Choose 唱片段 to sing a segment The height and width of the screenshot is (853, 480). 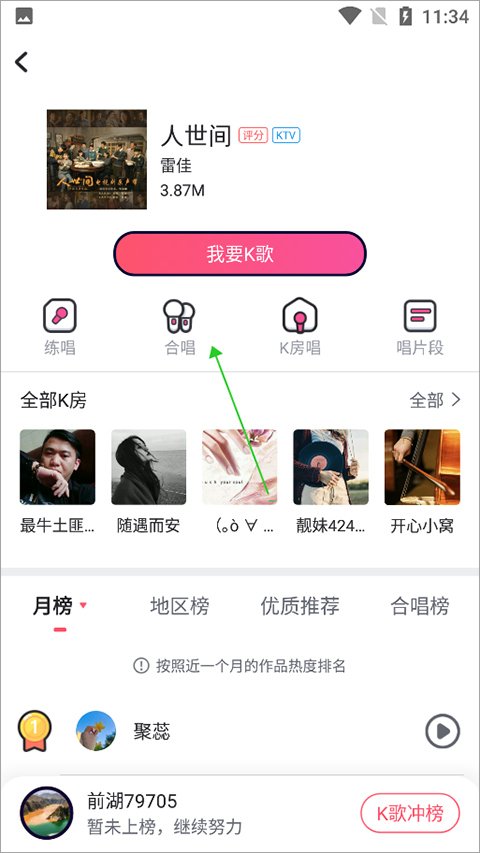[x=420, y=327]
